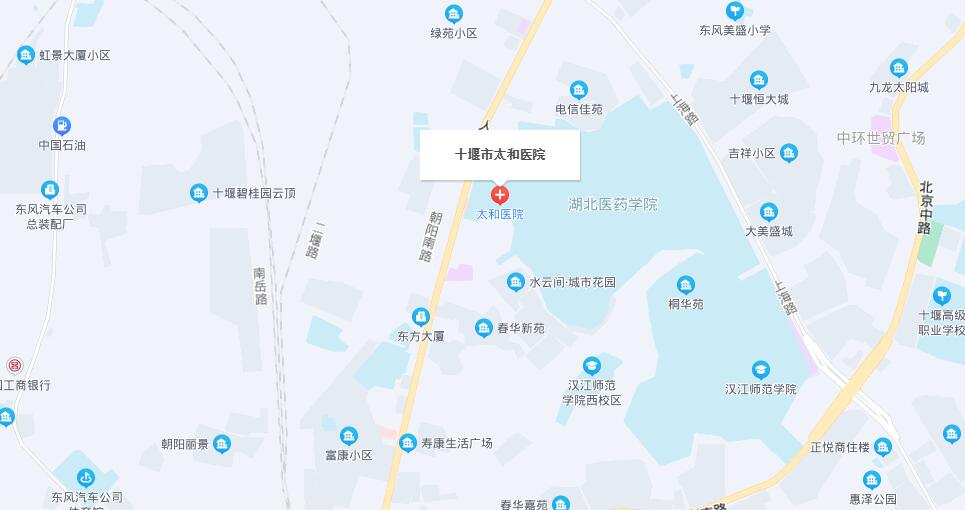Viewport: 965px width, 510px height.
Task: Tap the 中国石油 gas station marker
Action: [x=62, y=126]
